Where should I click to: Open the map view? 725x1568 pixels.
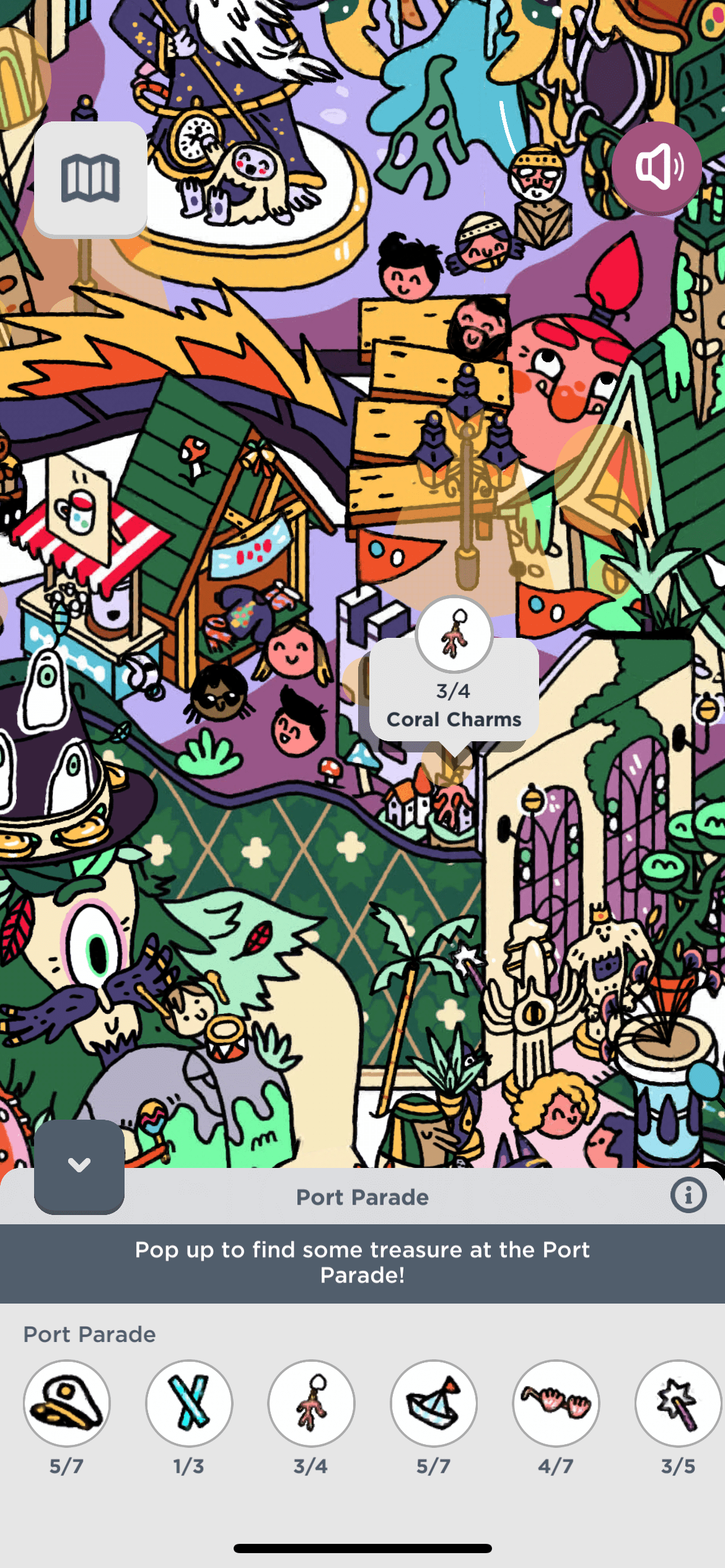tap(90, 178)
